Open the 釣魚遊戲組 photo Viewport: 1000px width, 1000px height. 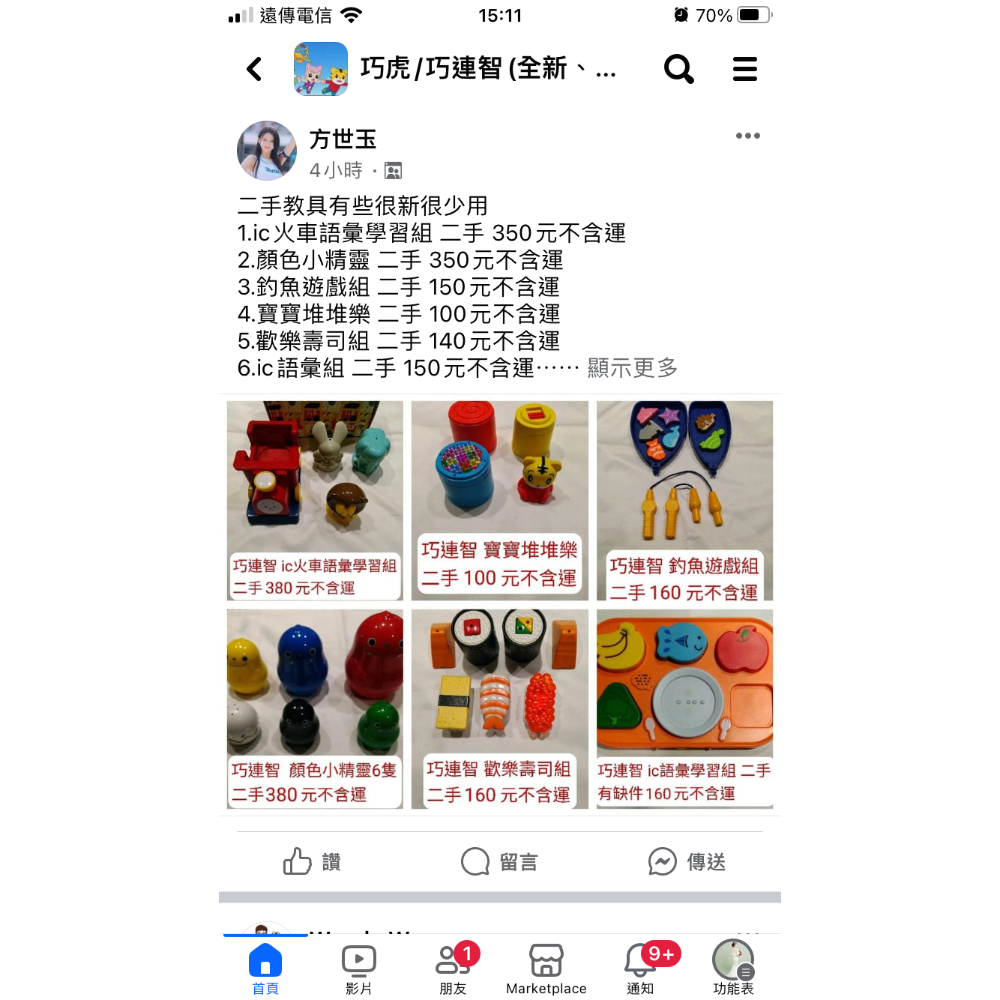(x=685, y=500)
